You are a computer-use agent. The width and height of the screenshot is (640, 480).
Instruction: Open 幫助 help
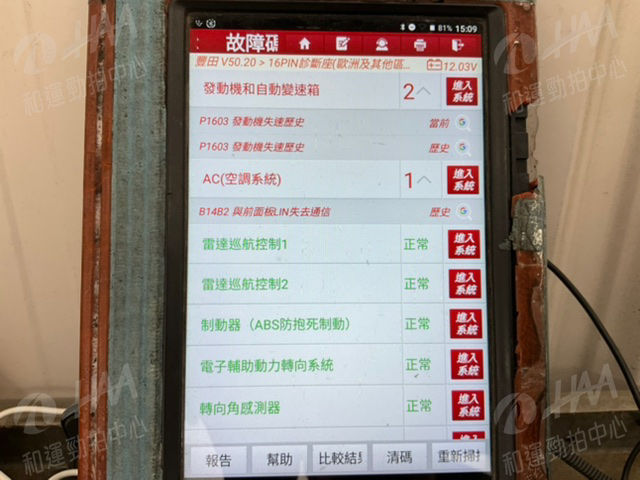pyautogui.click(x=279, y=460)
